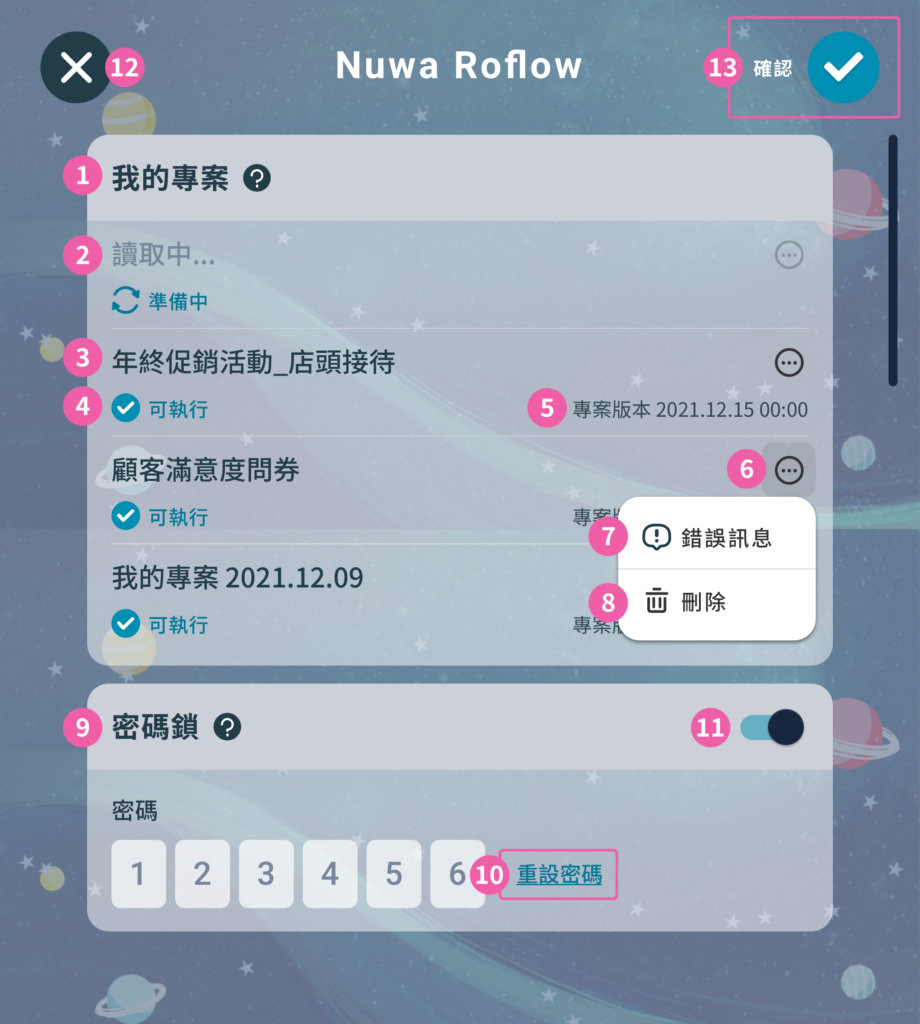920x1024 pixels.
Task: Turn off the 密碼鎖 switch
Action: point(772,727)
